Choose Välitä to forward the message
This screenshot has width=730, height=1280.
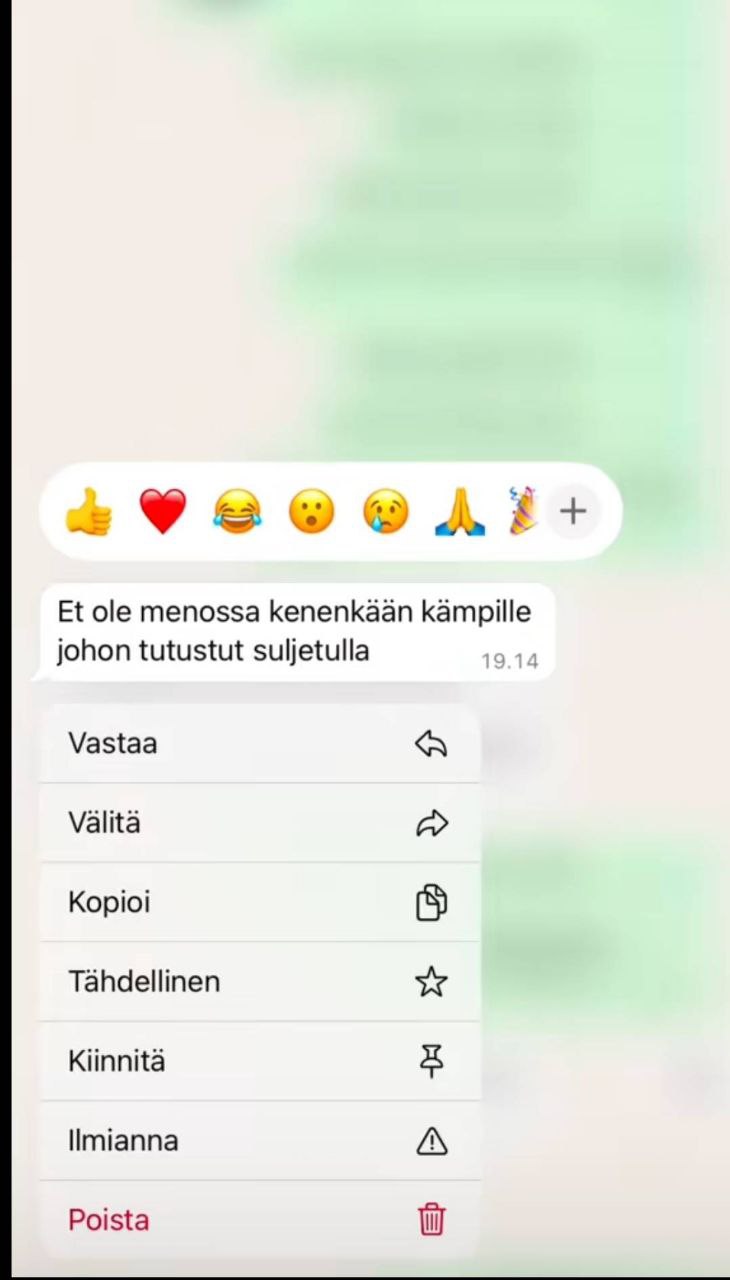point(258,823)
